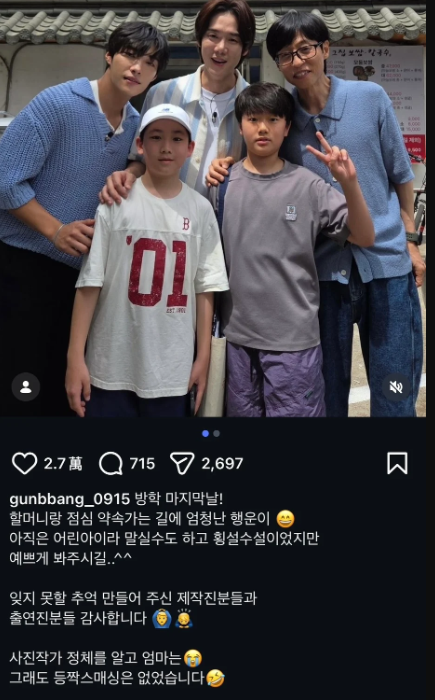Screen dimensions: 435x700
Task: Open gunbbang_0915's profile from the caption
Action: [x=70, y=499]
